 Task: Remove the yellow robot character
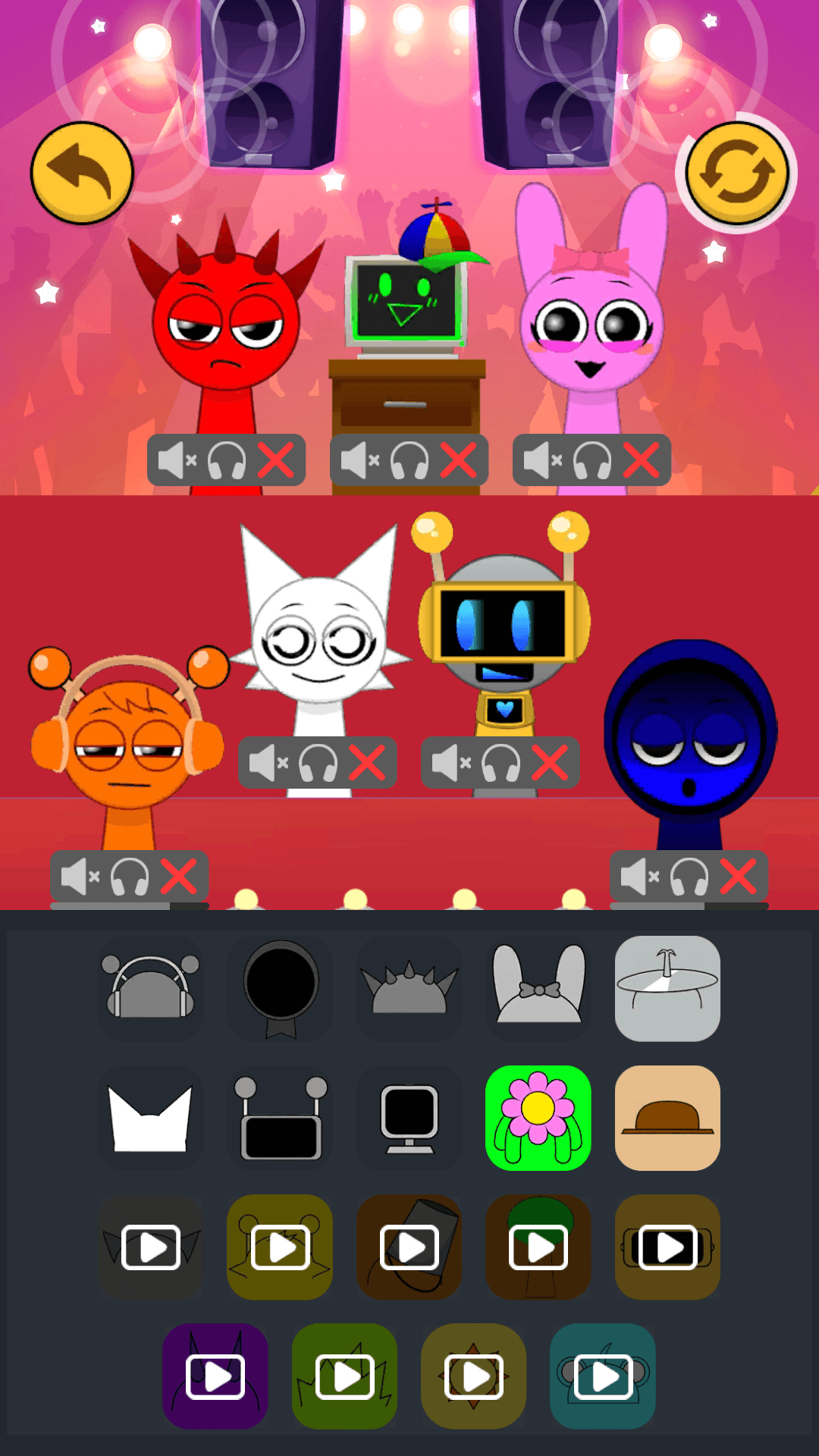pos(550,763)
